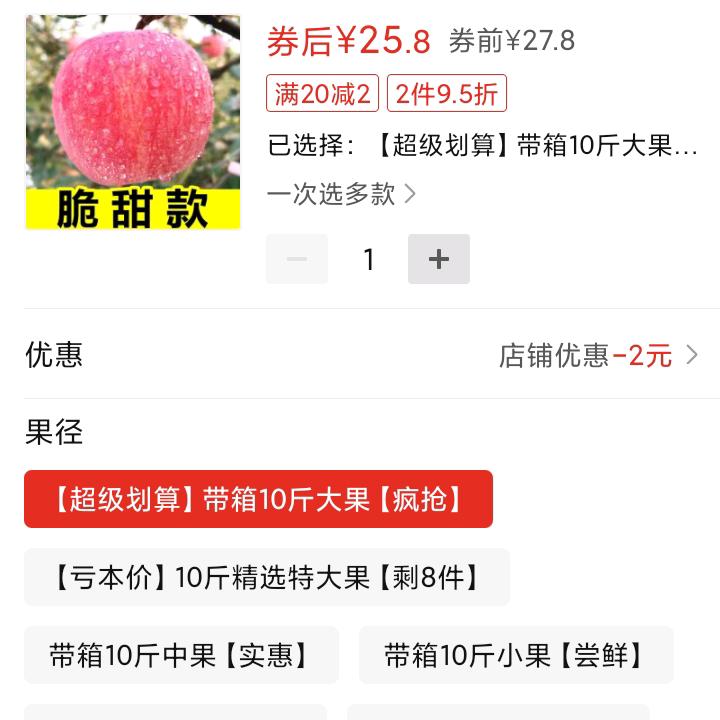This screenshot has width=720, height=720.
Task: Increase quantity with the plus button
Action: pyautogui.click(x=438, y=259)
